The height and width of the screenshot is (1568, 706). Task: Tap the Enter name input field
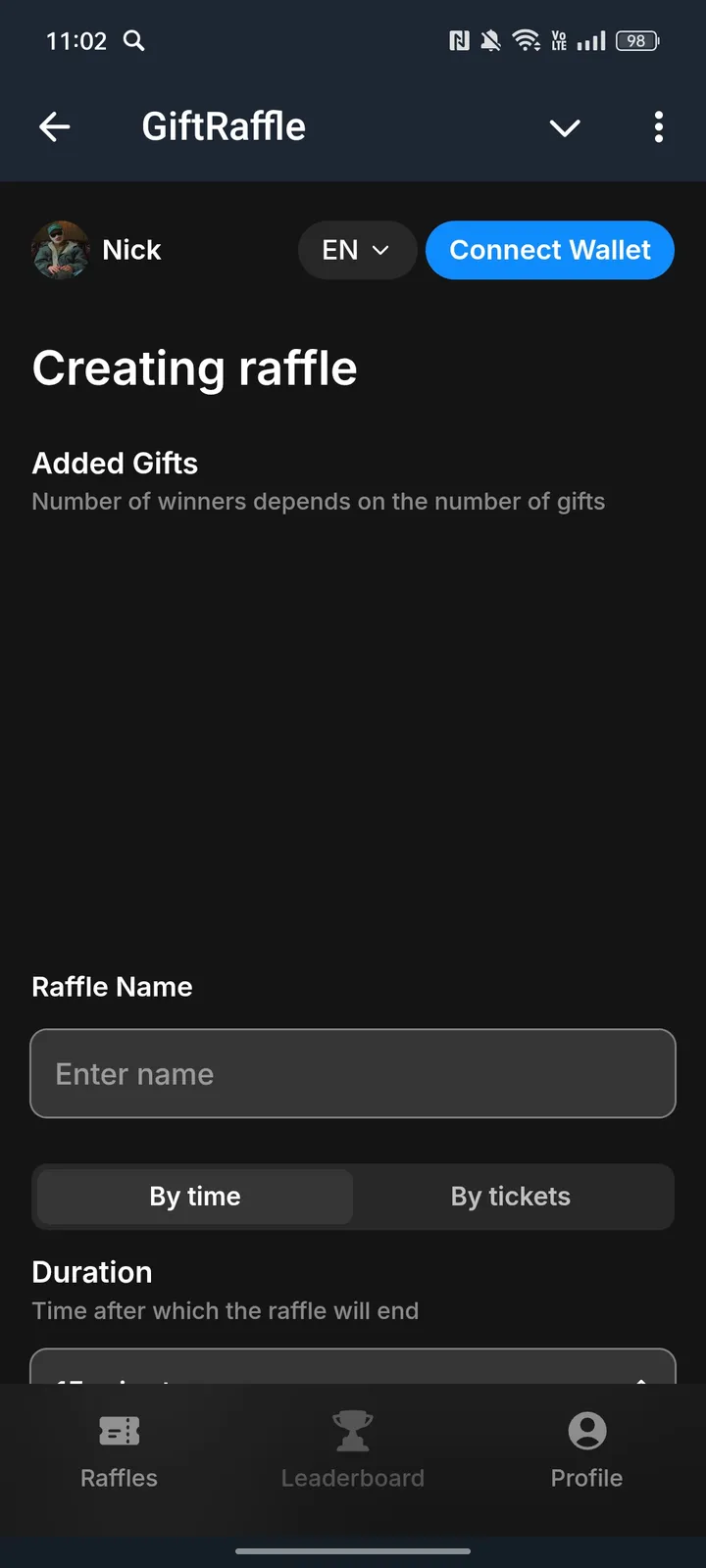click(x=353, y=1073)
